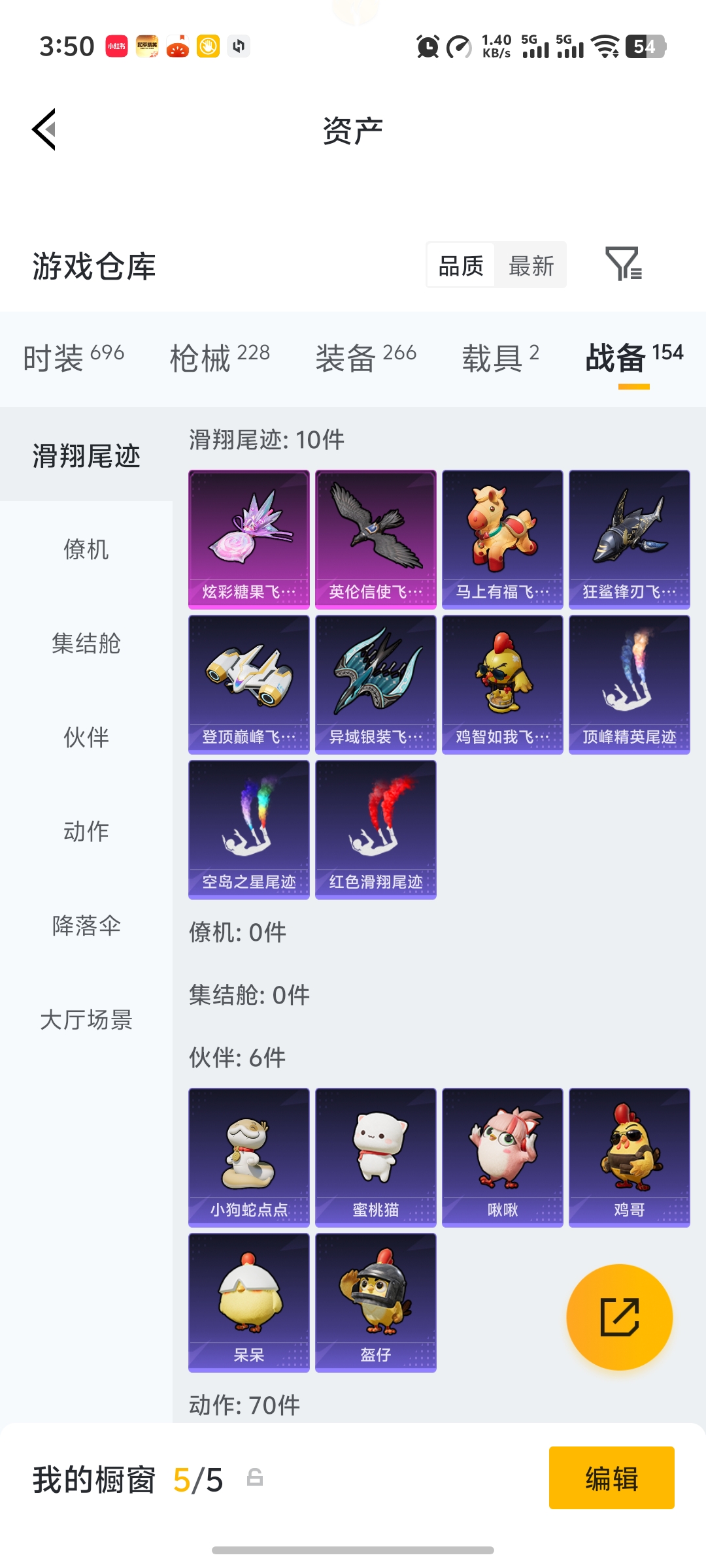
Task: Open the 动作 category section
Action: 86,831
